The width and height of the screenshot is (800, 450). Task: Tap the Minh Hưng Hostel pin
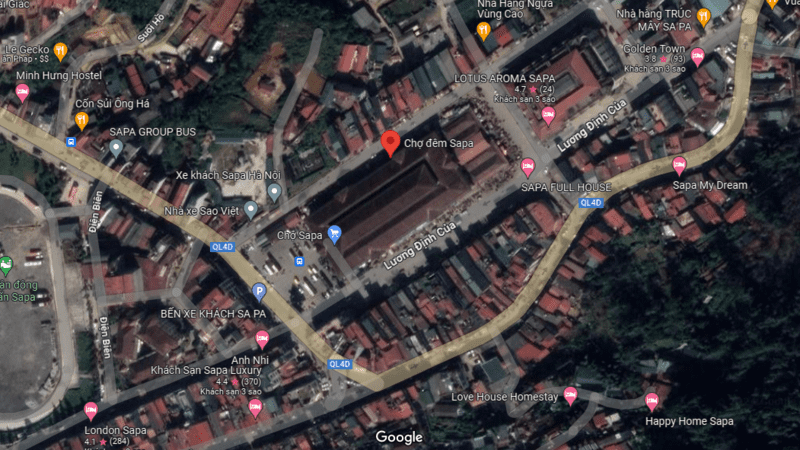[22, 93]
